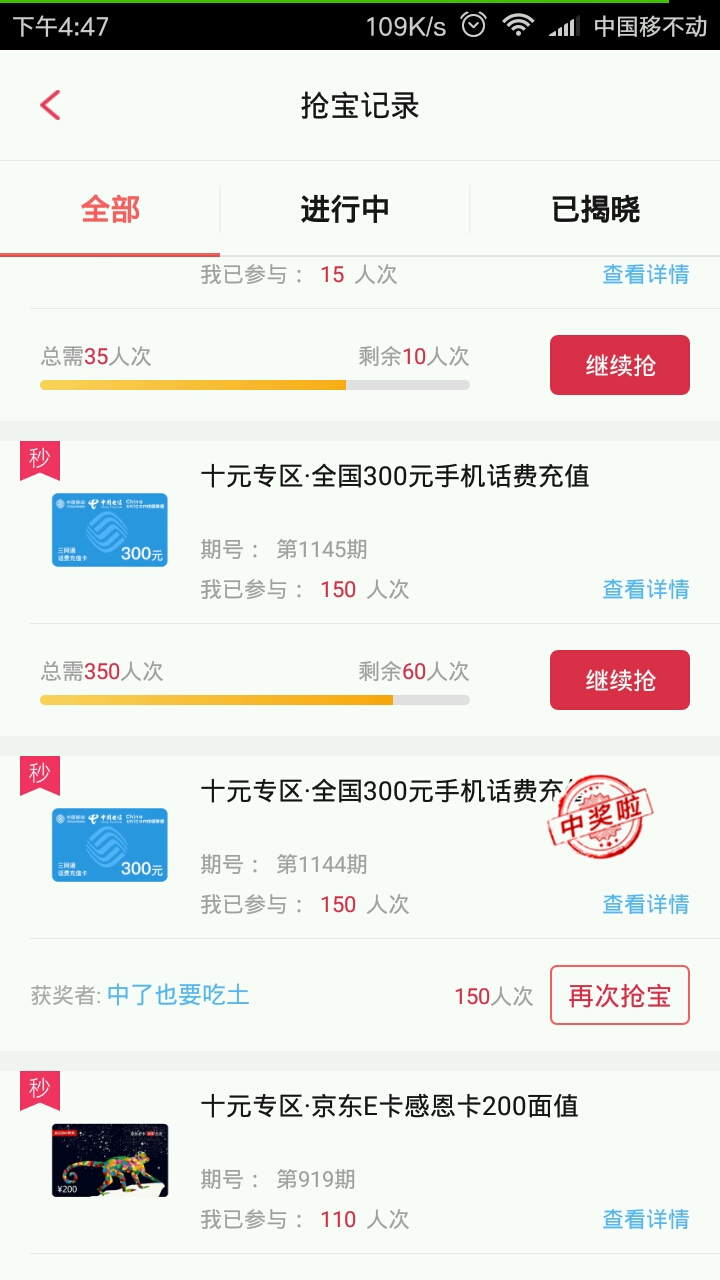Open the 第1144期 phone recharge card image
The width and height of the screenshot is (720, 1280).
[110, 845]
